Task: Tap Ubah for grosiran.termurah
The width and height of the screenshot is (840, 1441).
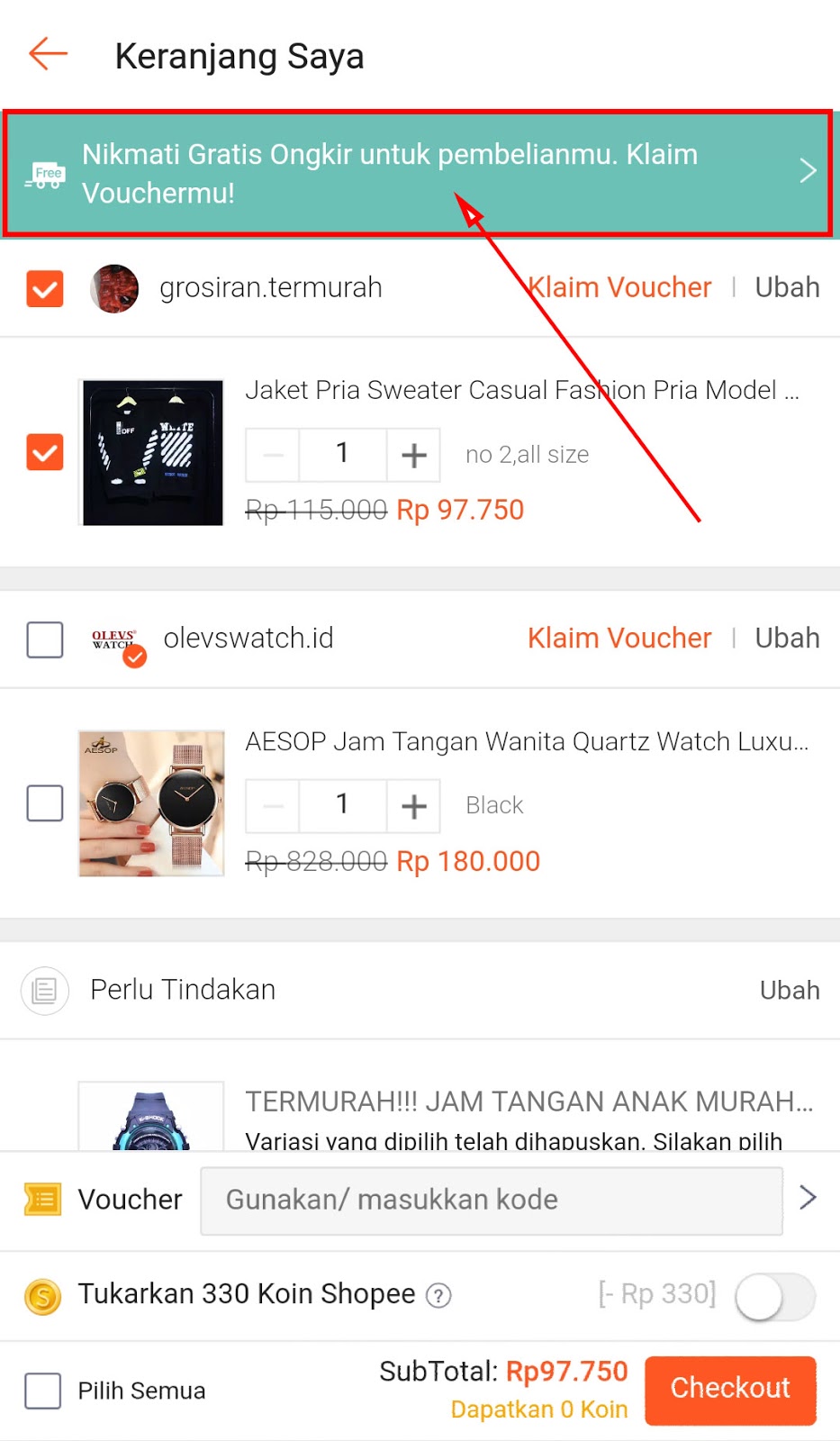Action: (x=787, y=287)
